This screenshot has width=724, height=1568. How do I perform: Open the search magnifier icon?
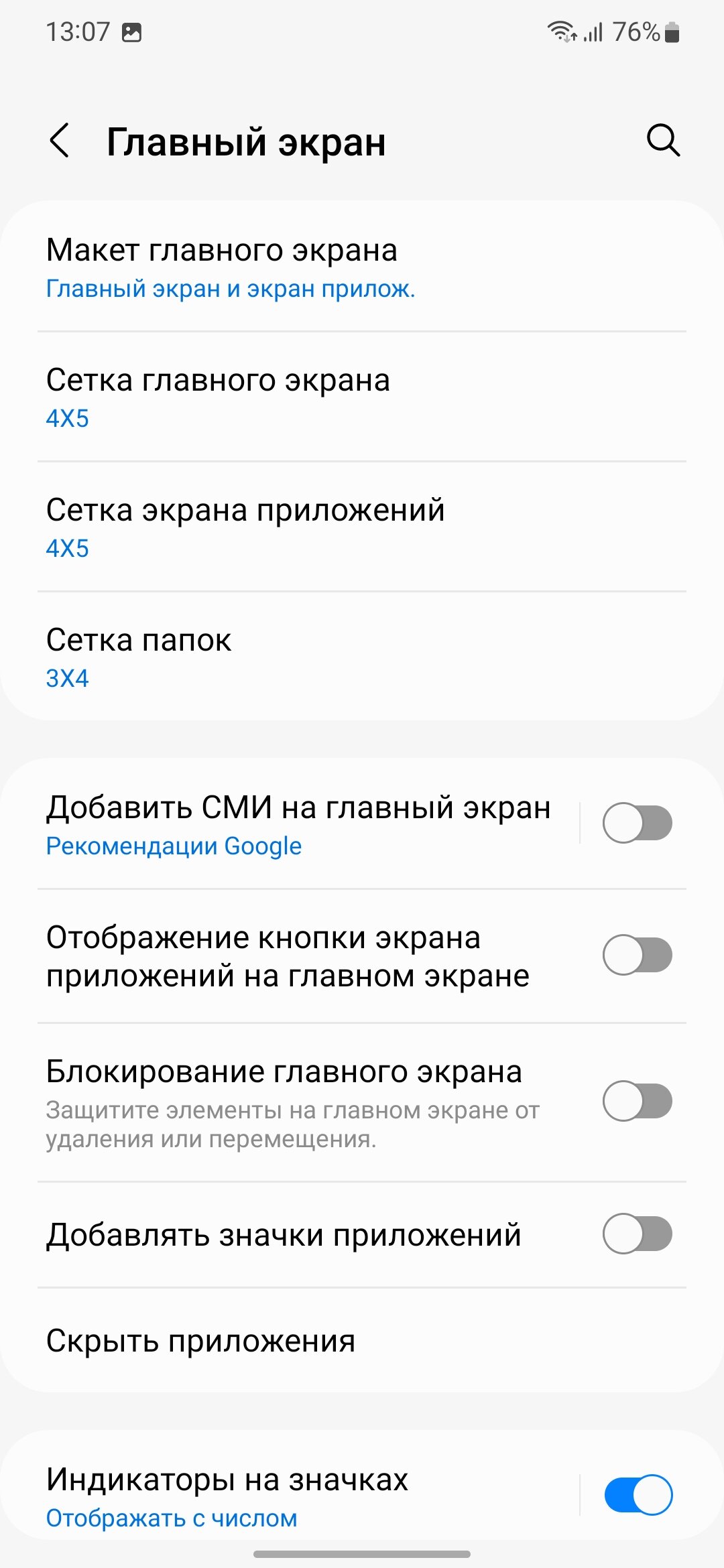(x=663, y=141)
